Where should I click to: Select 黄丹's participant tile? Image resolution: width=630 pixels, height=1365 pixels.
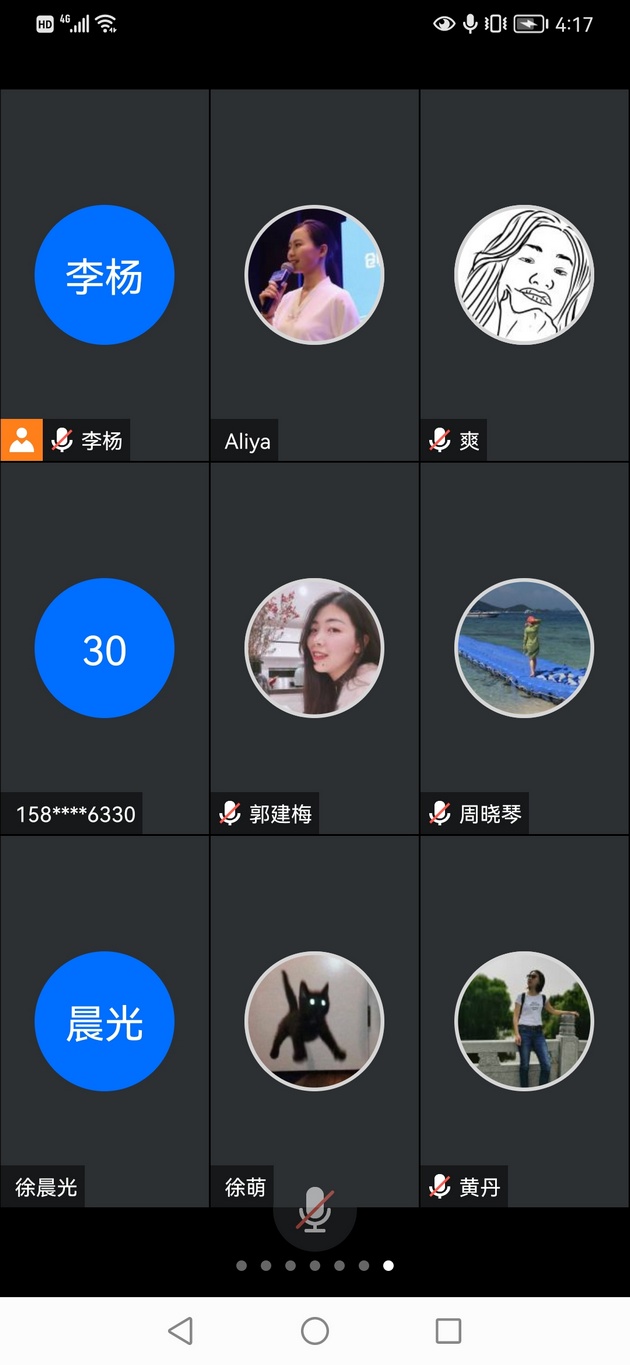click(x=524, y=1021)
